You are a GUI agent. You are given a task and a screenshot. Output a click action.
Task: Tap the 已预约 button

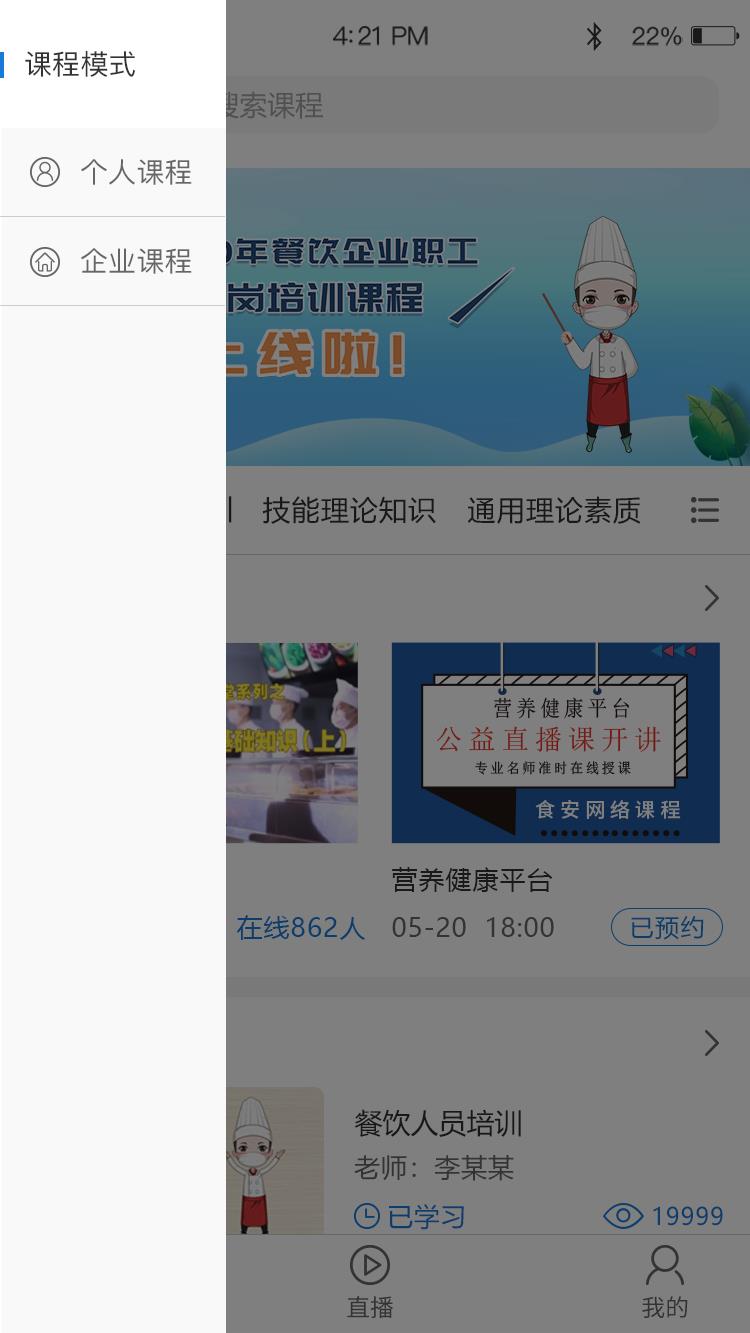666,928
